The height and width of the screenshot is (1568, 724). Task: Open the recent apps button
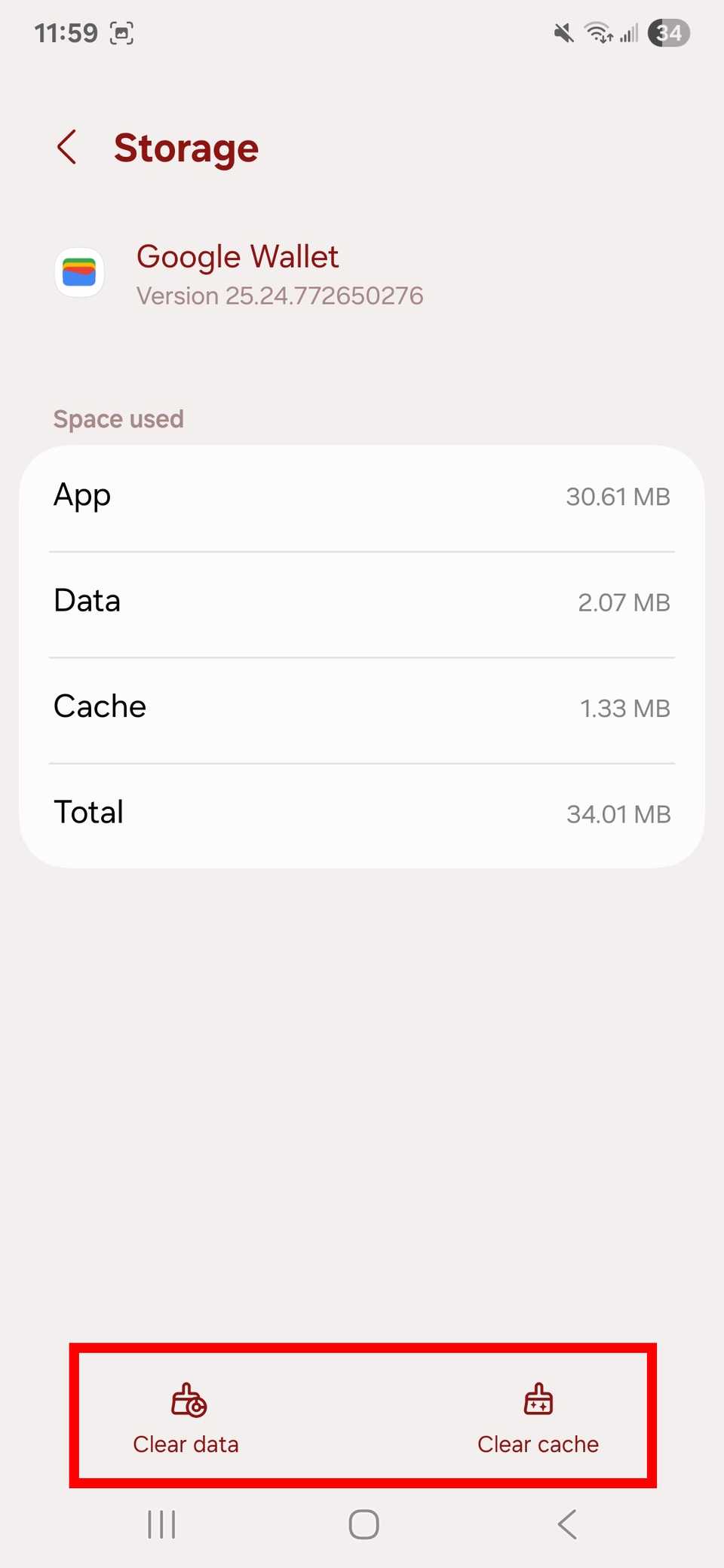(x=161, y=1524)
